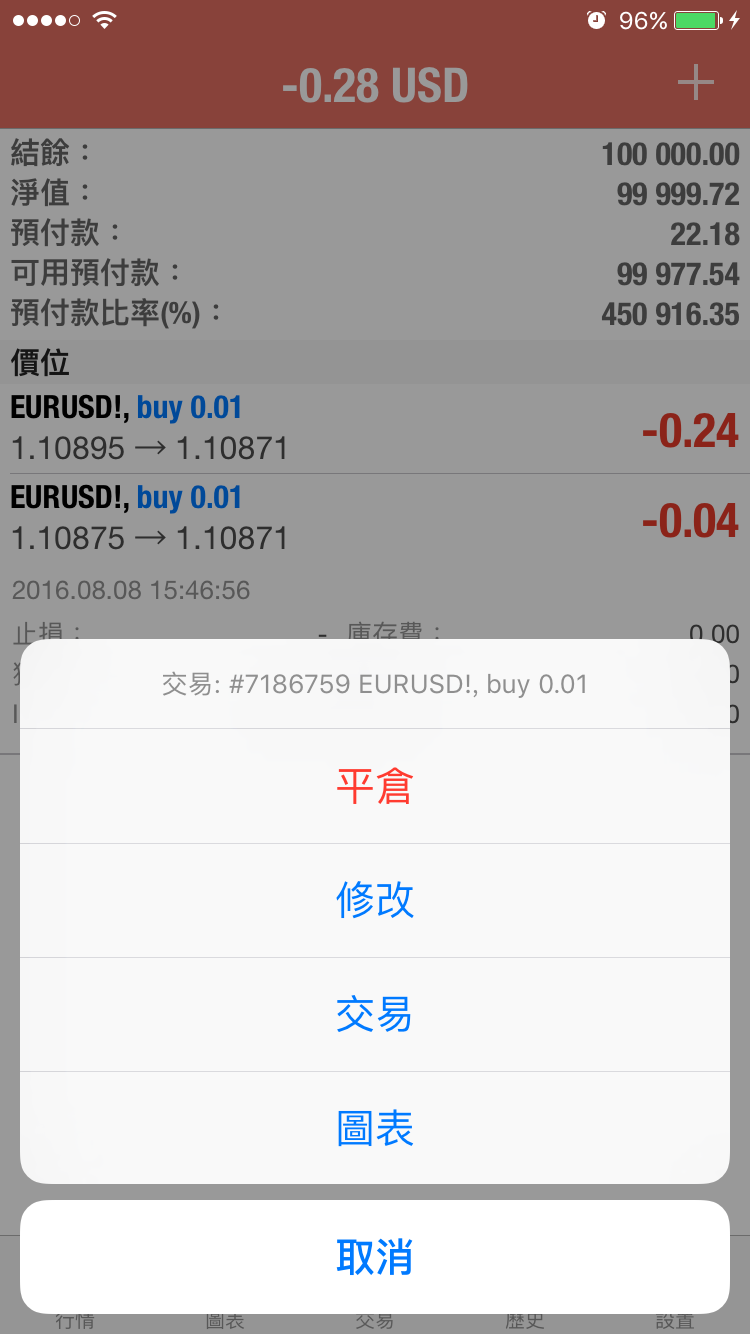Choose 交易 in the action sheet
Screen dimensions: 750x1334
375,1014
